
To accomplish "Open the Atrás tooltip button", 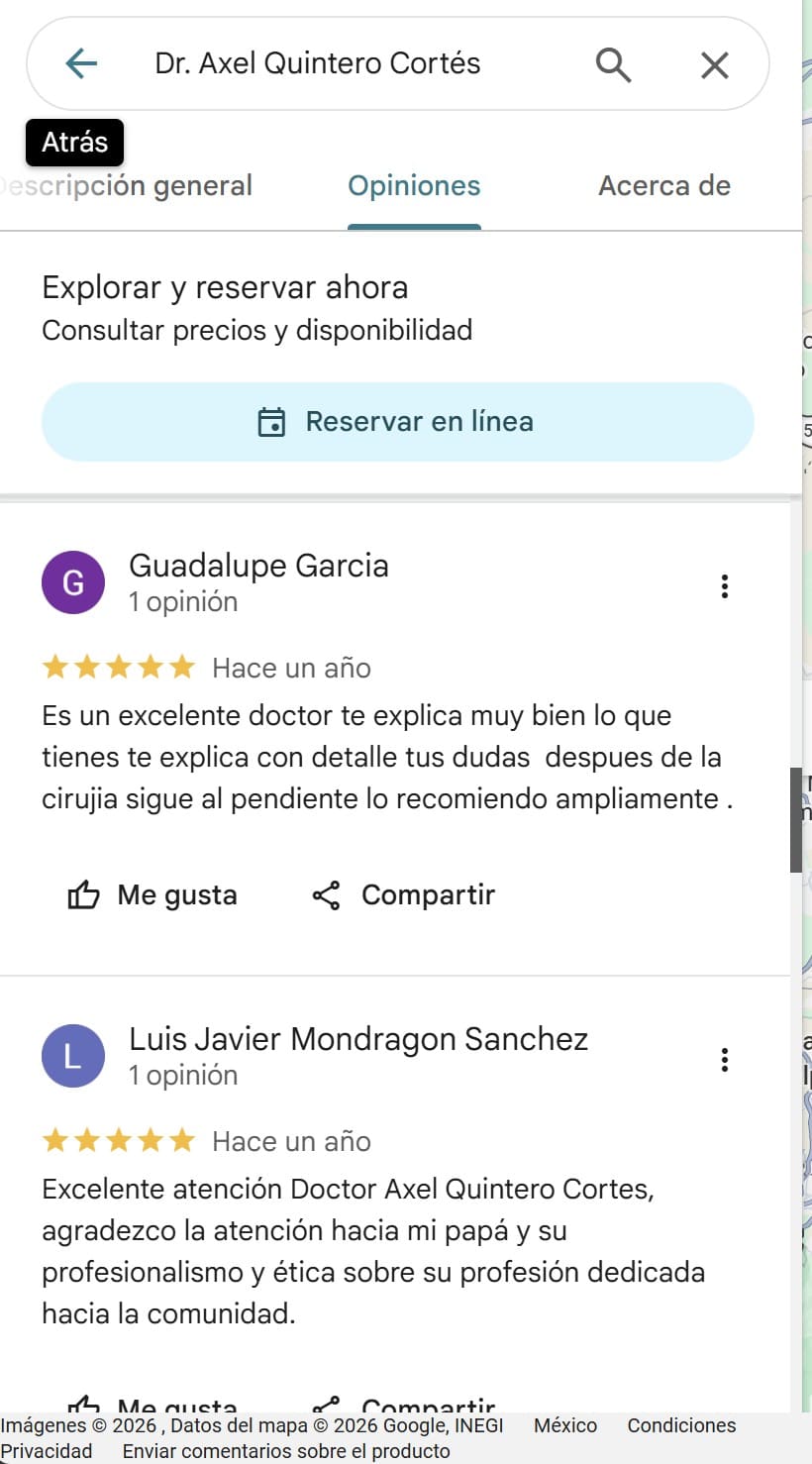I will [x=74, y=142].
